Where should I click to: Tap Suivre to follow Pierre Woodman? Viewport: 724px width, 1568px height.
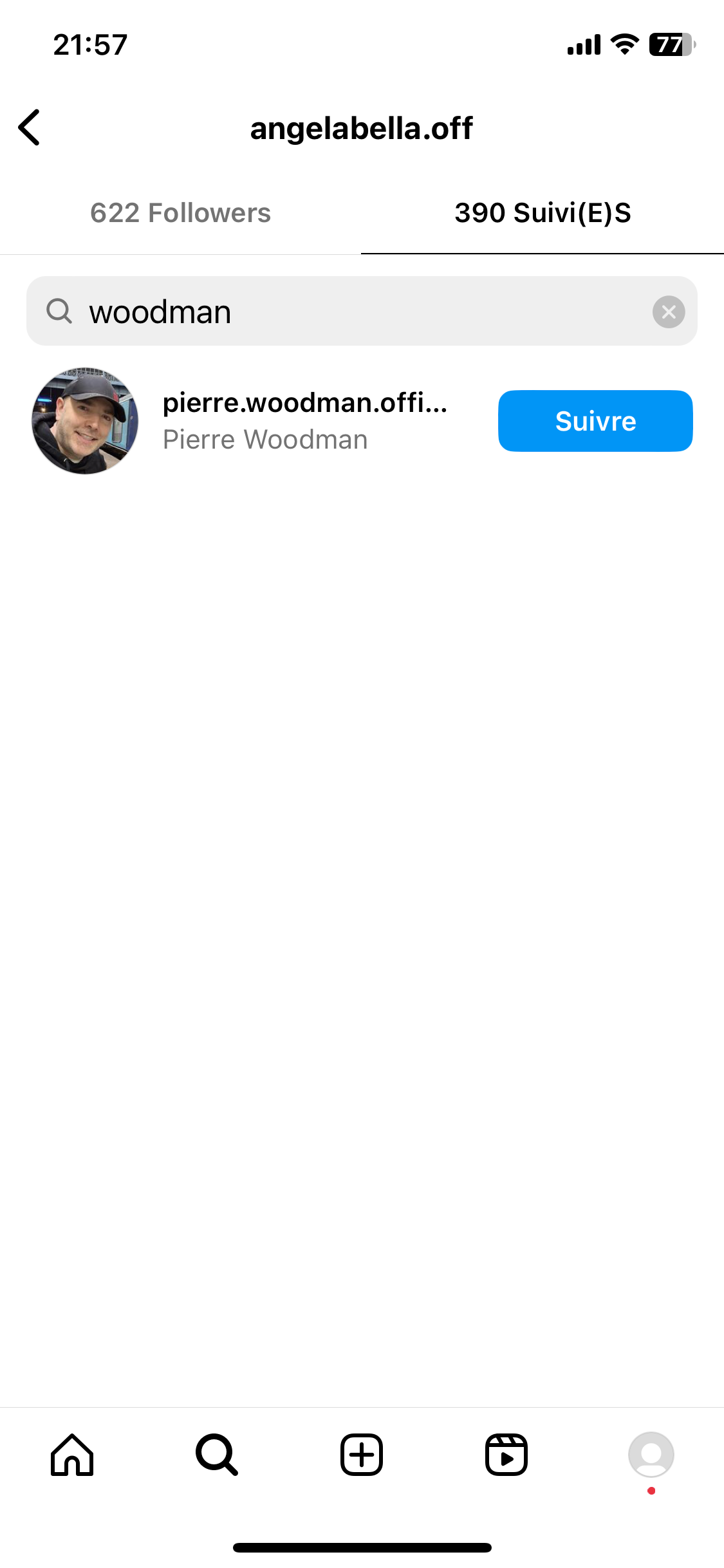click(595, 421)
